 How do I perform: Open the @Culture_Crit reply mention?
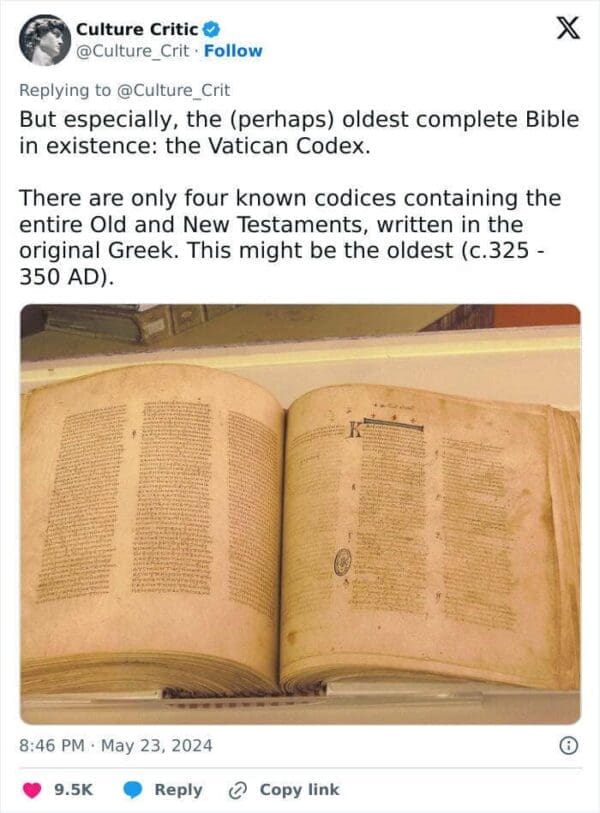pos(173,90)
